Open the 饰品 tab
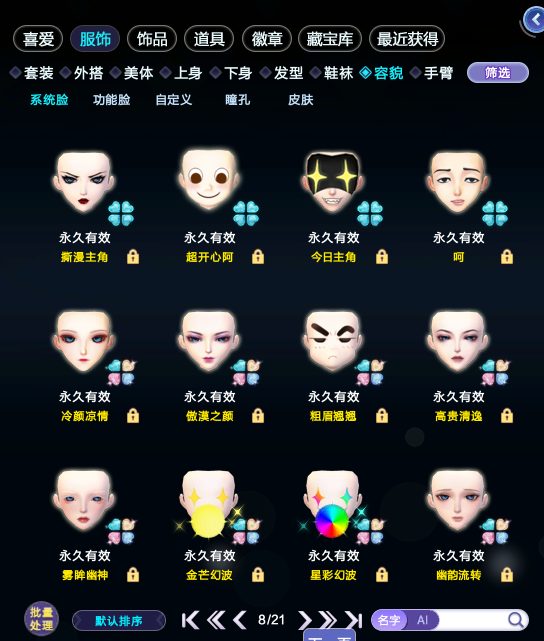 (x=152, y=39)
